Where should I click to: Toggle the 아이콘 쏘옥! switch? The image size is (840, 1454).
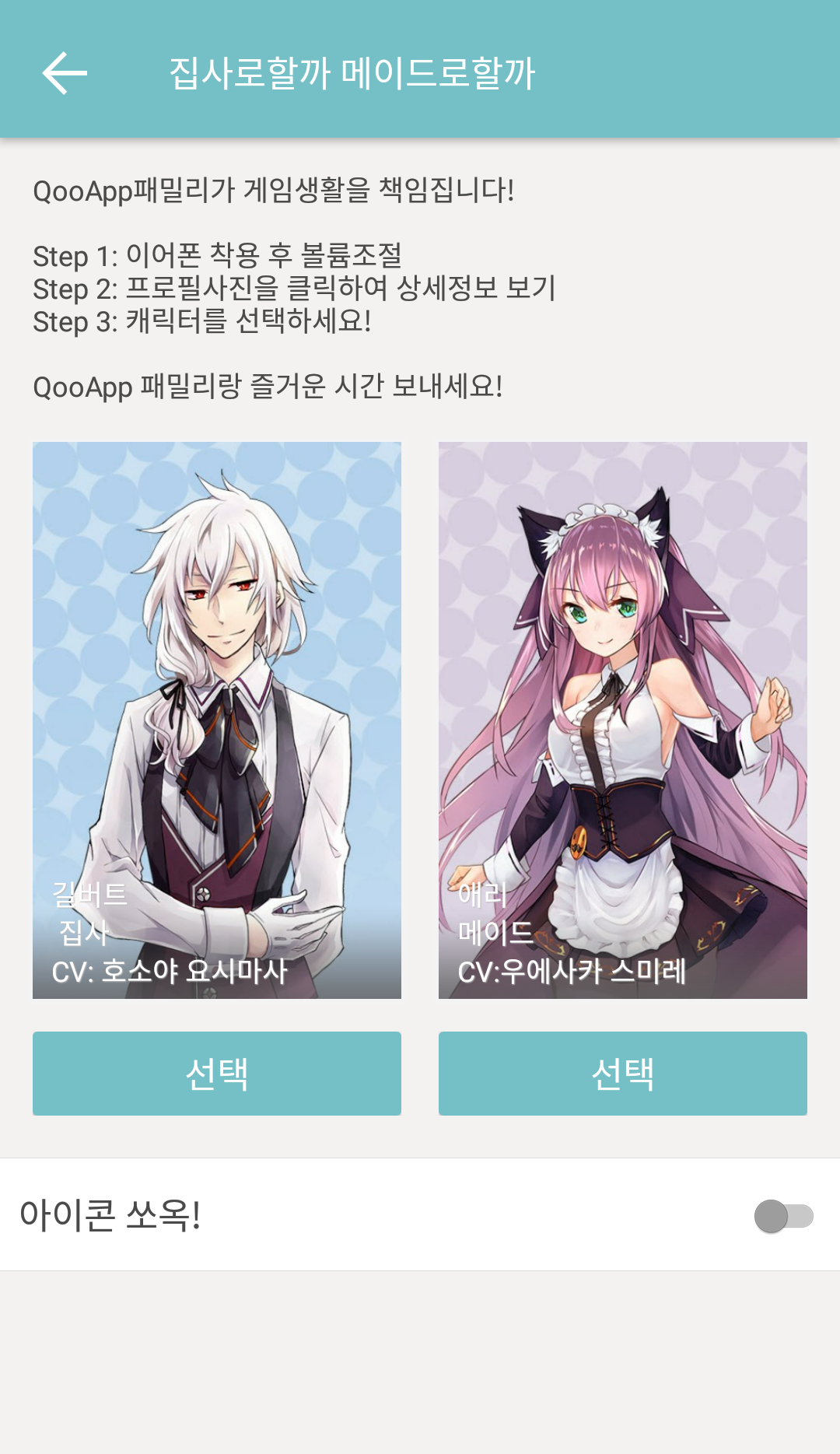click(x=782, y=1216)
